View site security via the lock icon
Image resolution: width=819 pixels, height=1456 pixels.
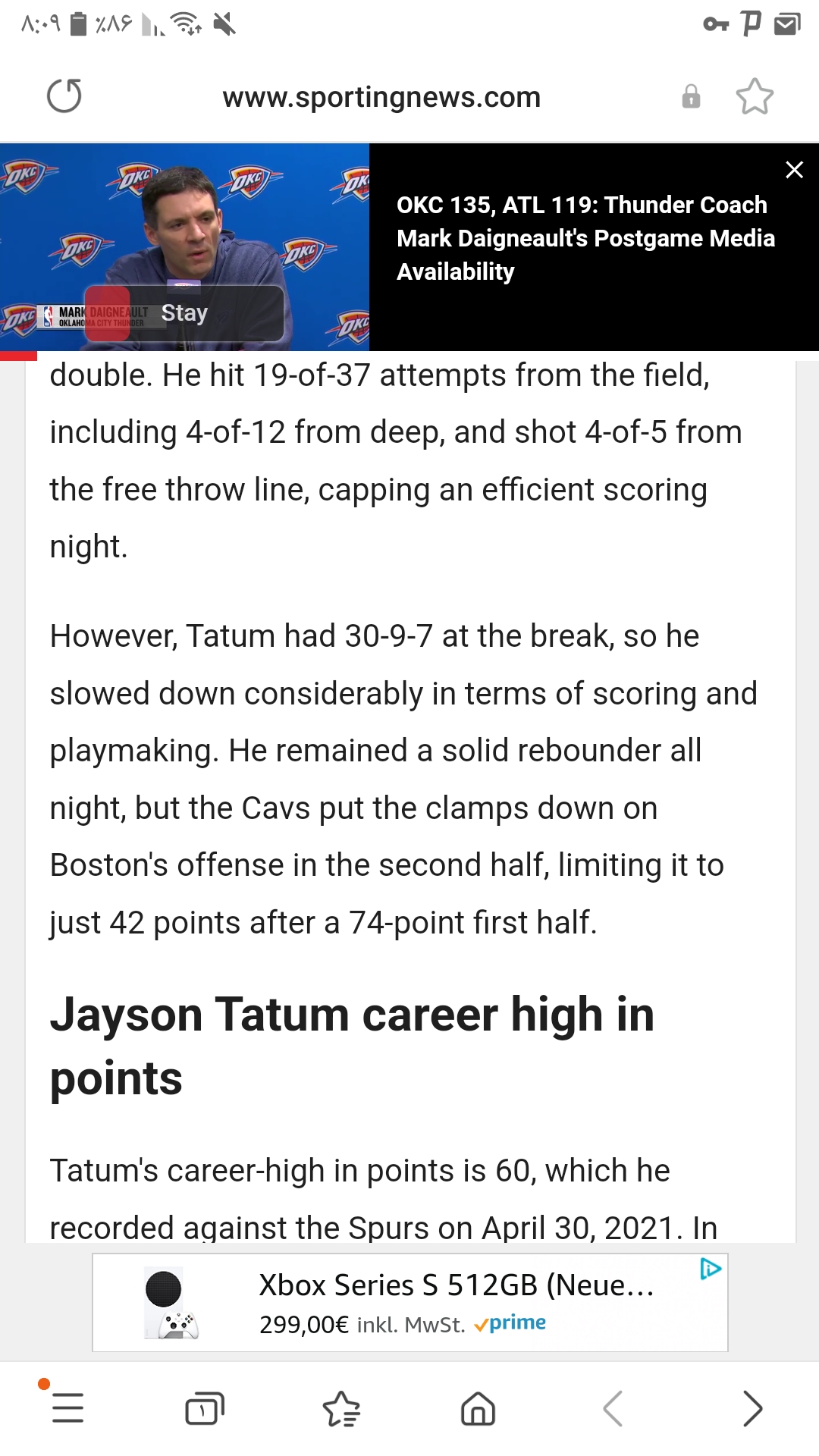(691, 96)
